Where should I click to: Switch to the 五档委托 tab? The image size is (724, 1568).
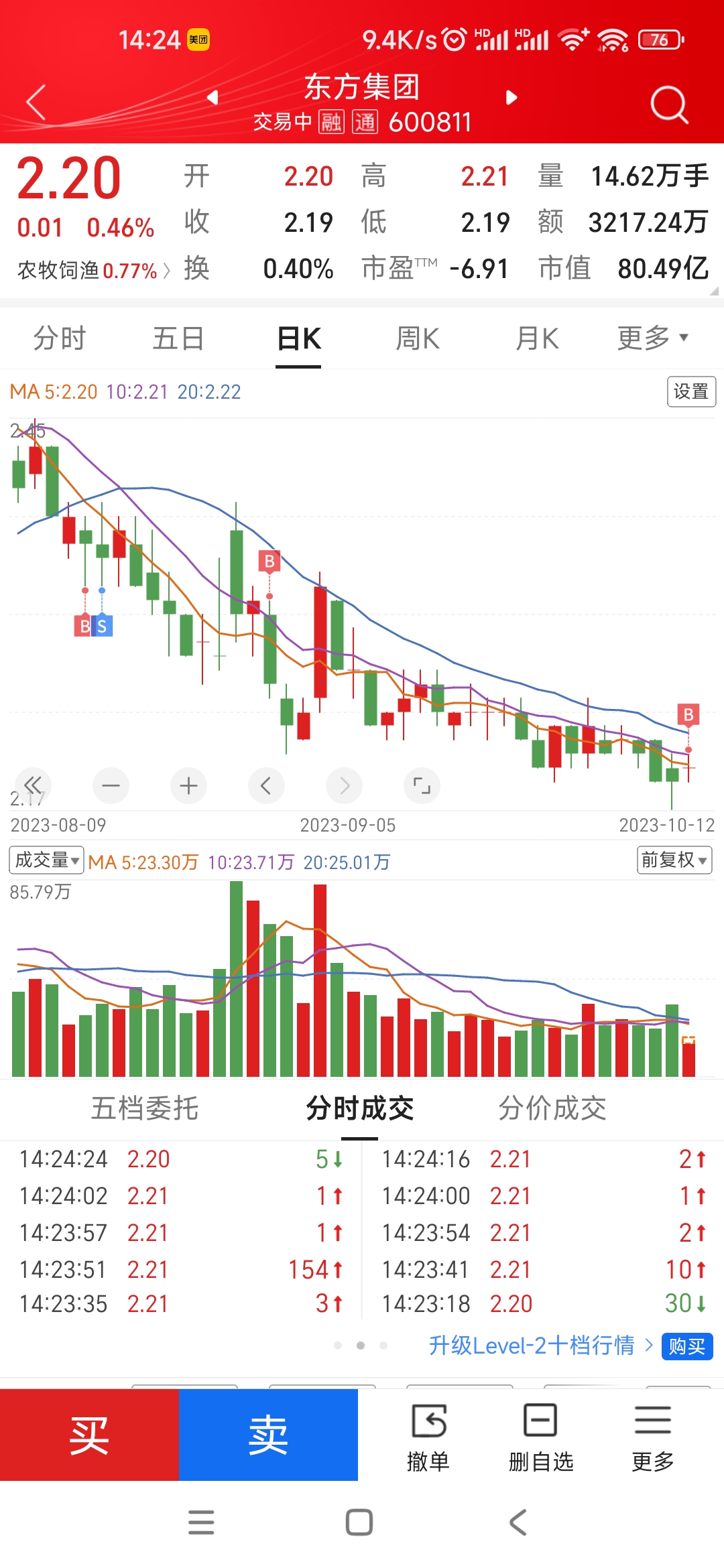(145, 1108)
